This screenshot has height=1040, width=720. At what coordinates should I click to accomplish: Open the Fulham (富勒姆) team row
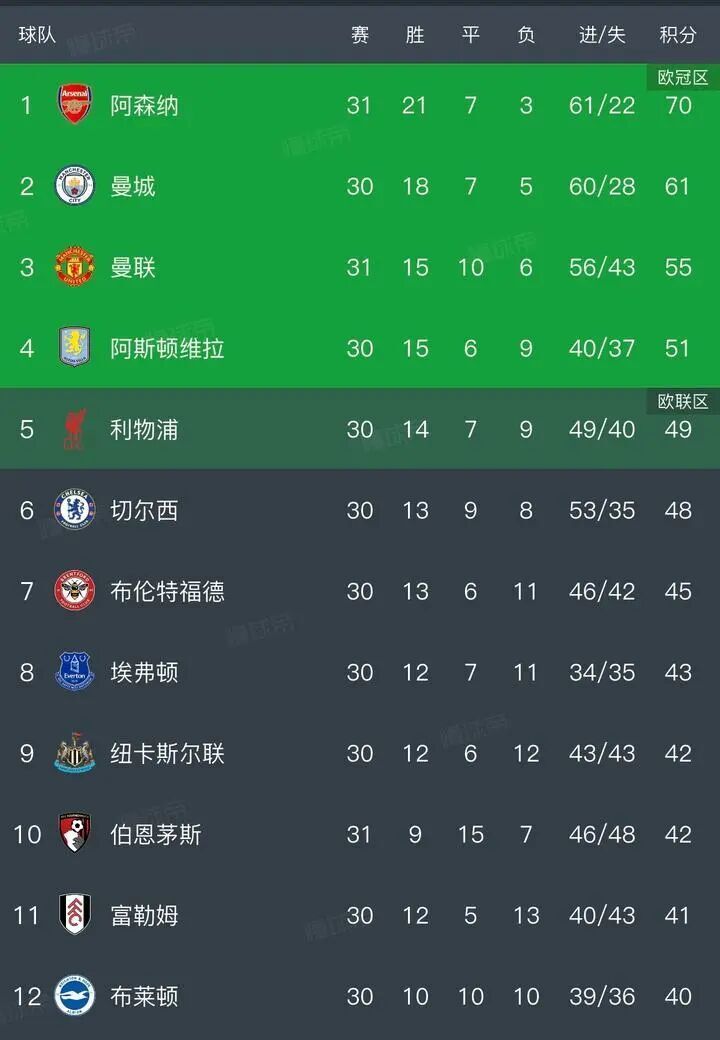click(145, 915)
